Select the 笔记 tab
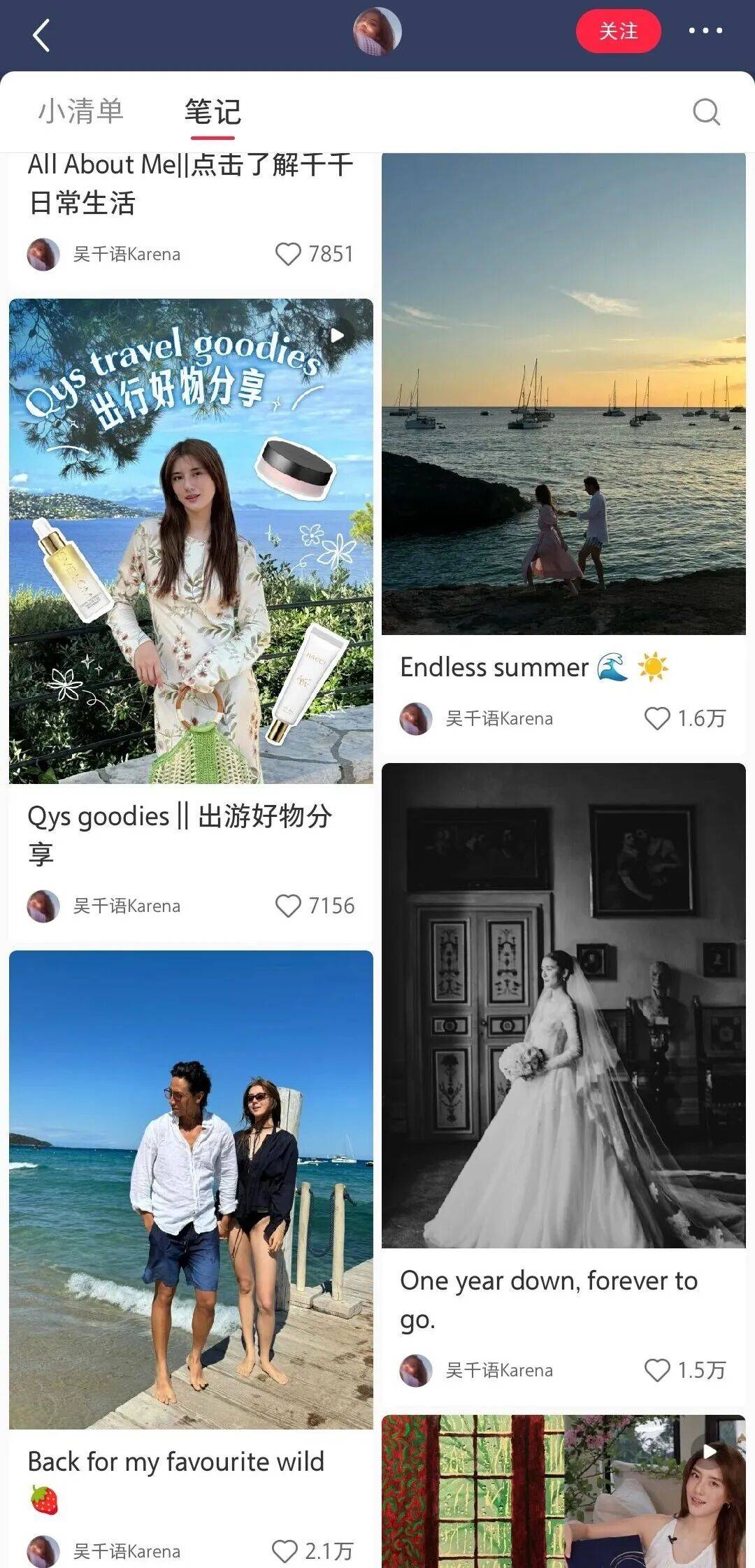Image resolution: width=755 pixels, height=1568 pixels. (213, 112)
